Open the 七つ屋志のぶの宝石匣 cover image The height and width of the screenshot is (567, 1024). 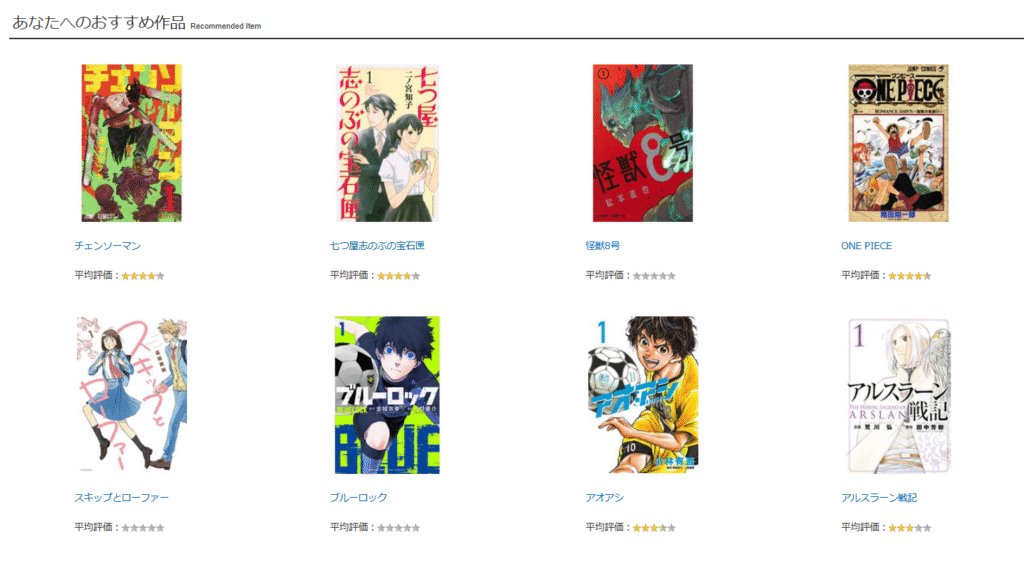point(387,143)
